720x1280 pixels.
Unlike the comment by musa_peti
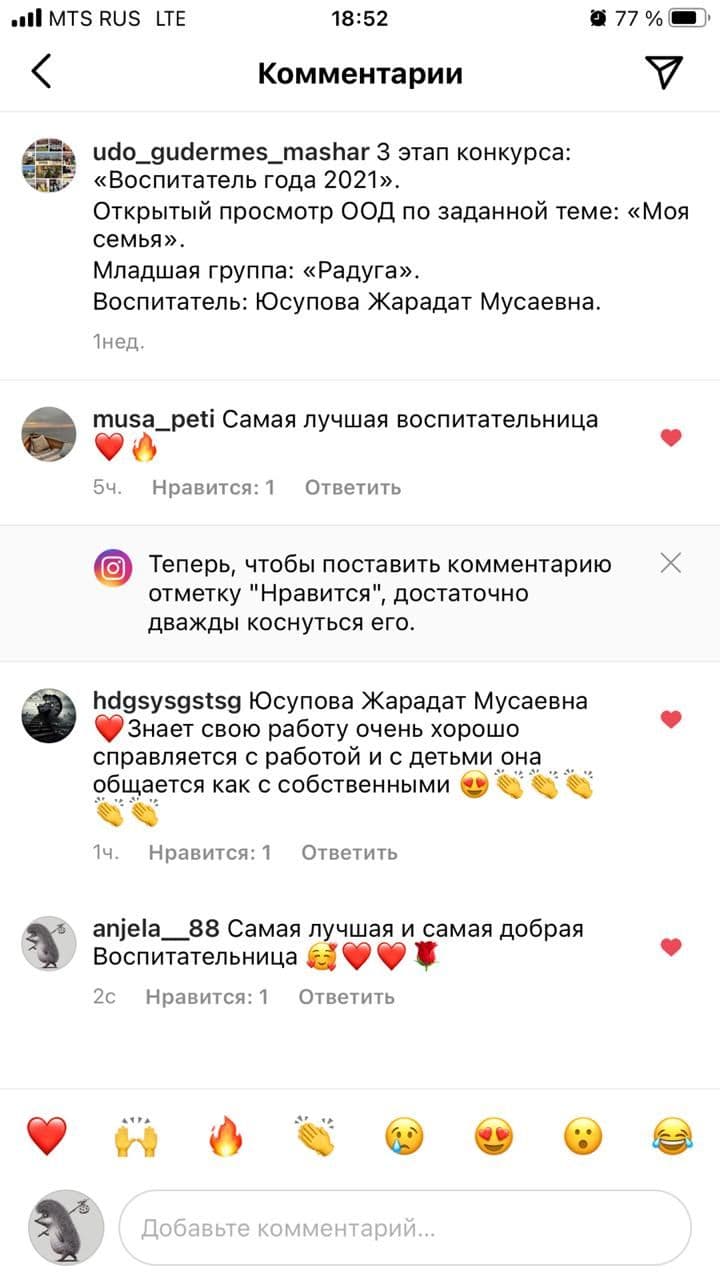click(671, 437)
